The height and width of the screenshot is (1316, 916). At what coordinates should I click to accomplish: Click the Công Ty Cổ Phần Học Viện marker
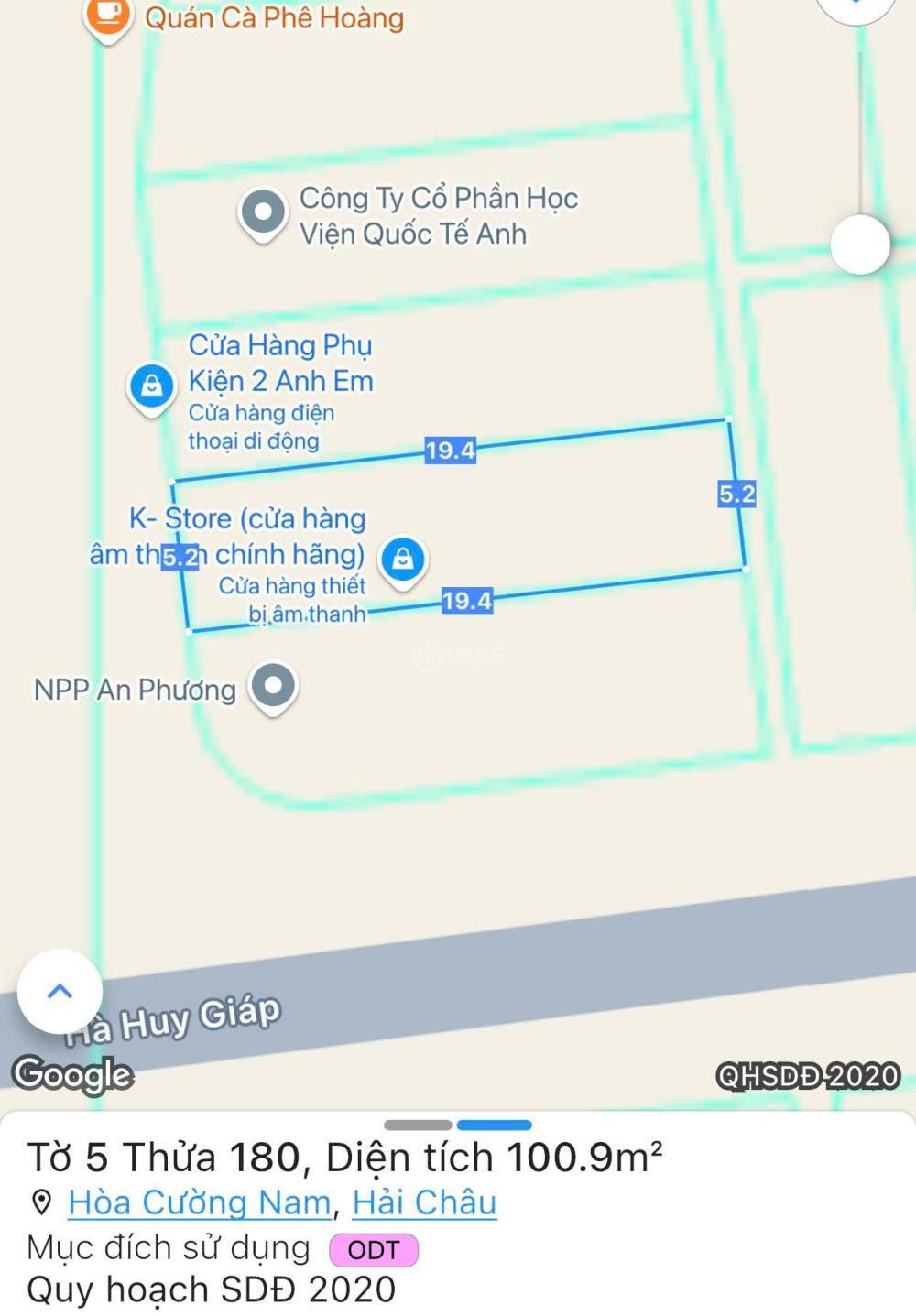[264, 212]
